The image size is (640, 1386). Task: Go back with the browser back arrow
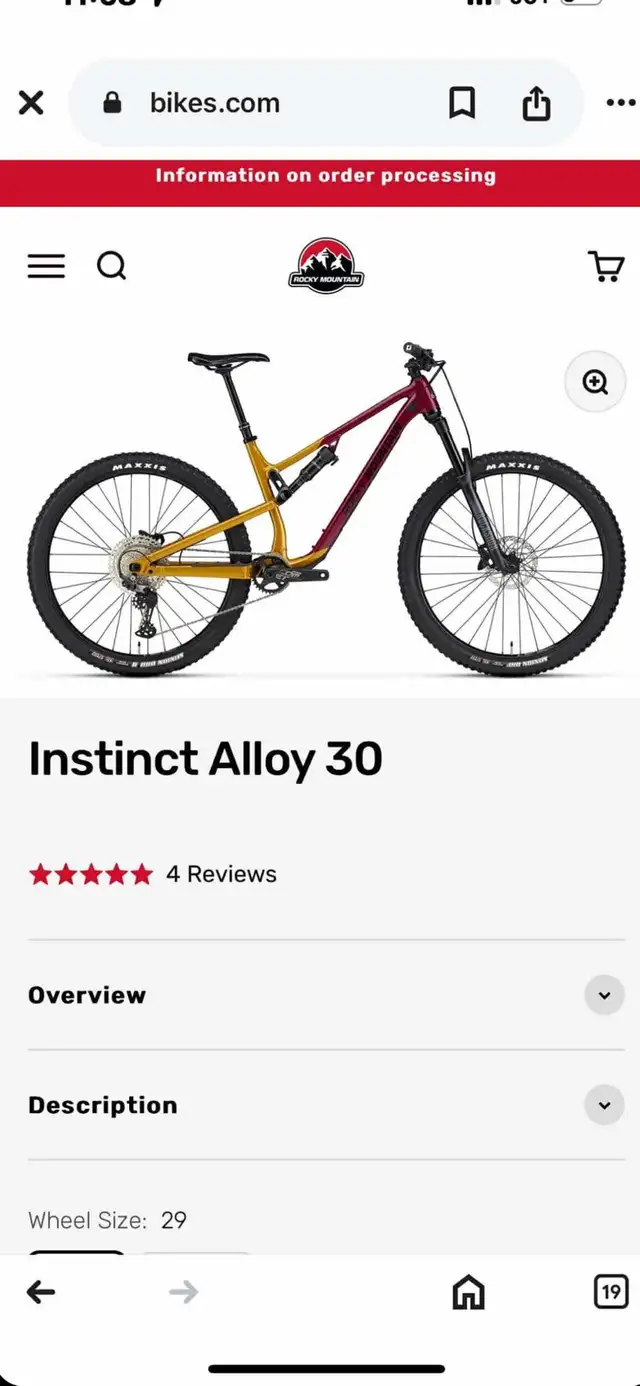41,1292
